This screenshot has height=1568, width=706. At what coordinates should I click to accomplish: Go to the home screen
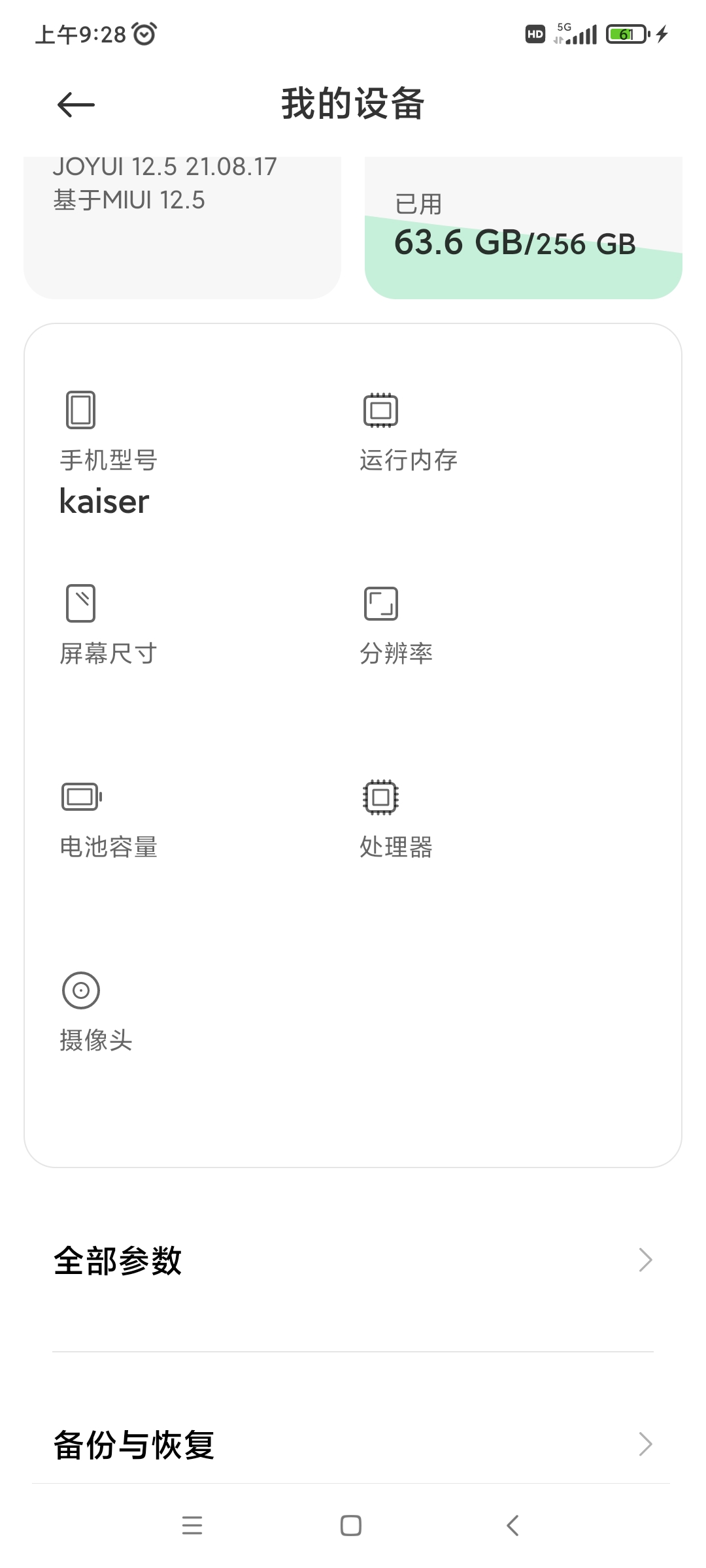click(351, 1525)
